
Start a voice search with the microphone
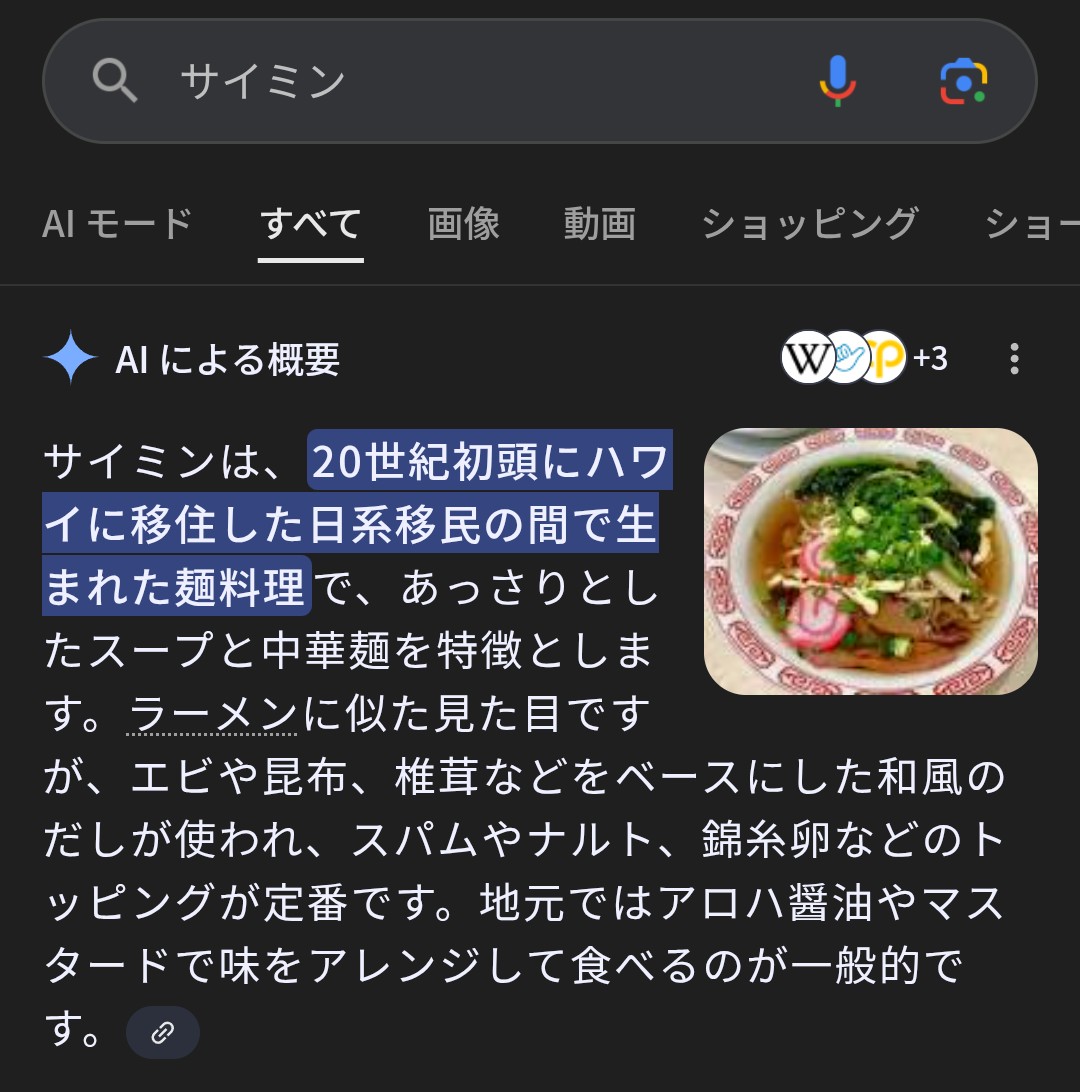pyautogui.click(x=837, y=81)
